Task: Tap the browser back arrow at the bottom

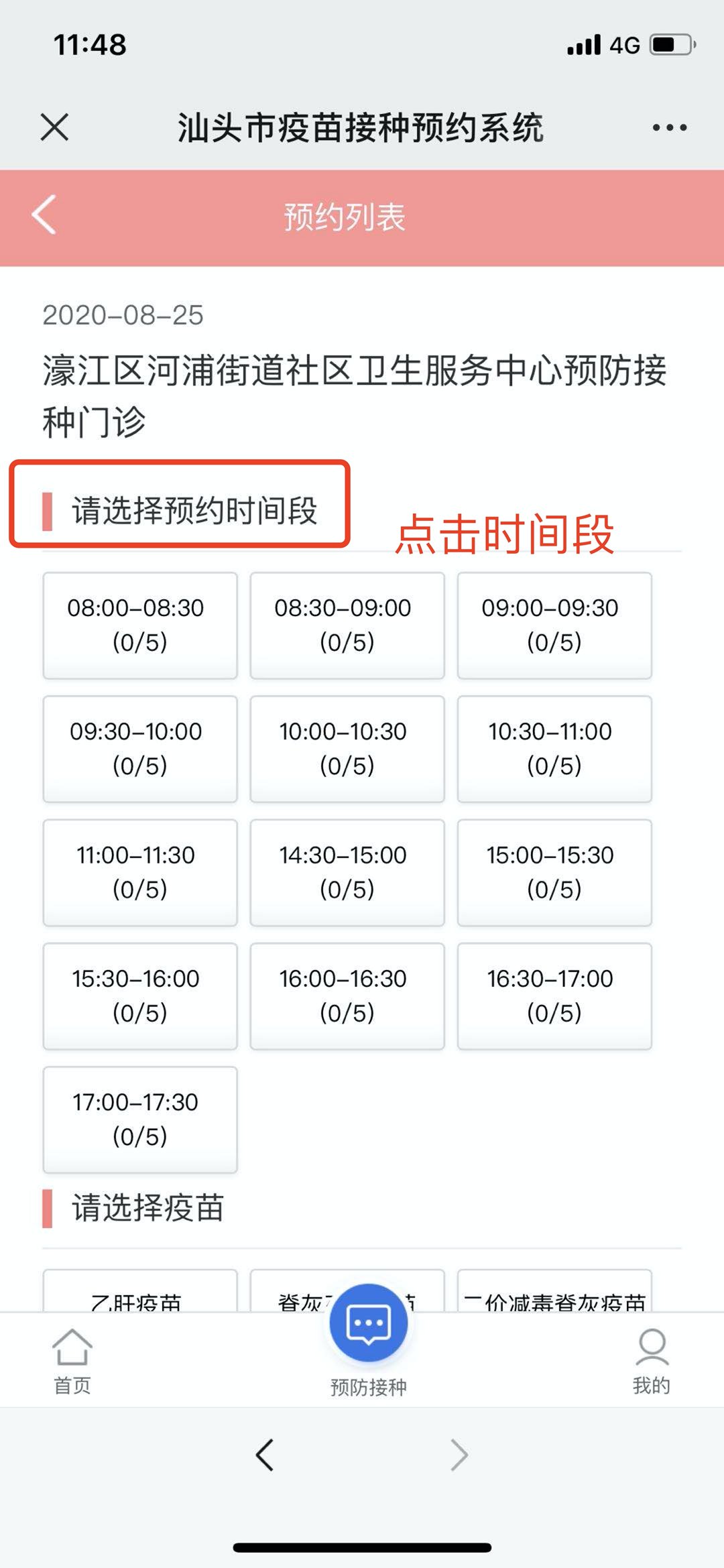Action: [265, 1455]
